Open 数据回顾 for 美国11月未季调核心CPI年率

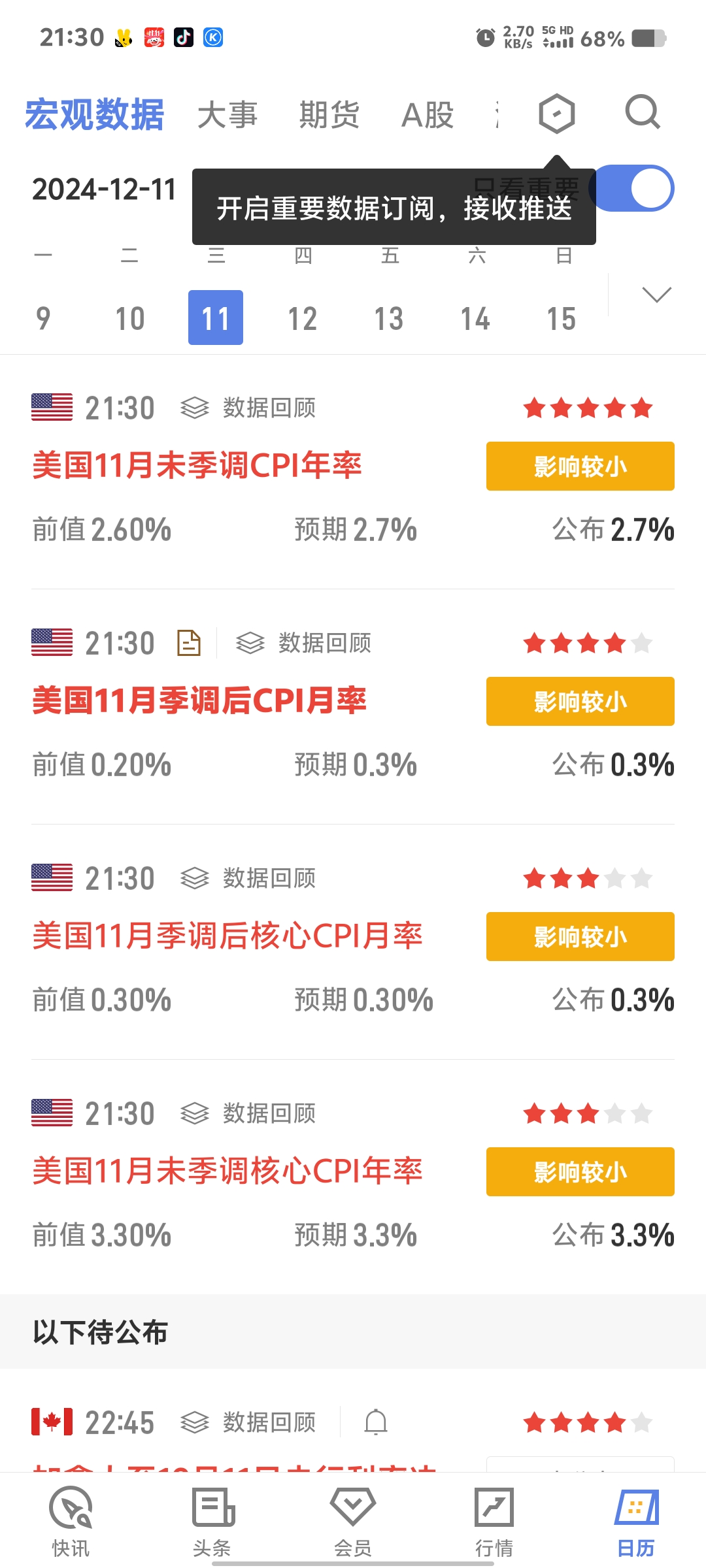click(248, 1113)
